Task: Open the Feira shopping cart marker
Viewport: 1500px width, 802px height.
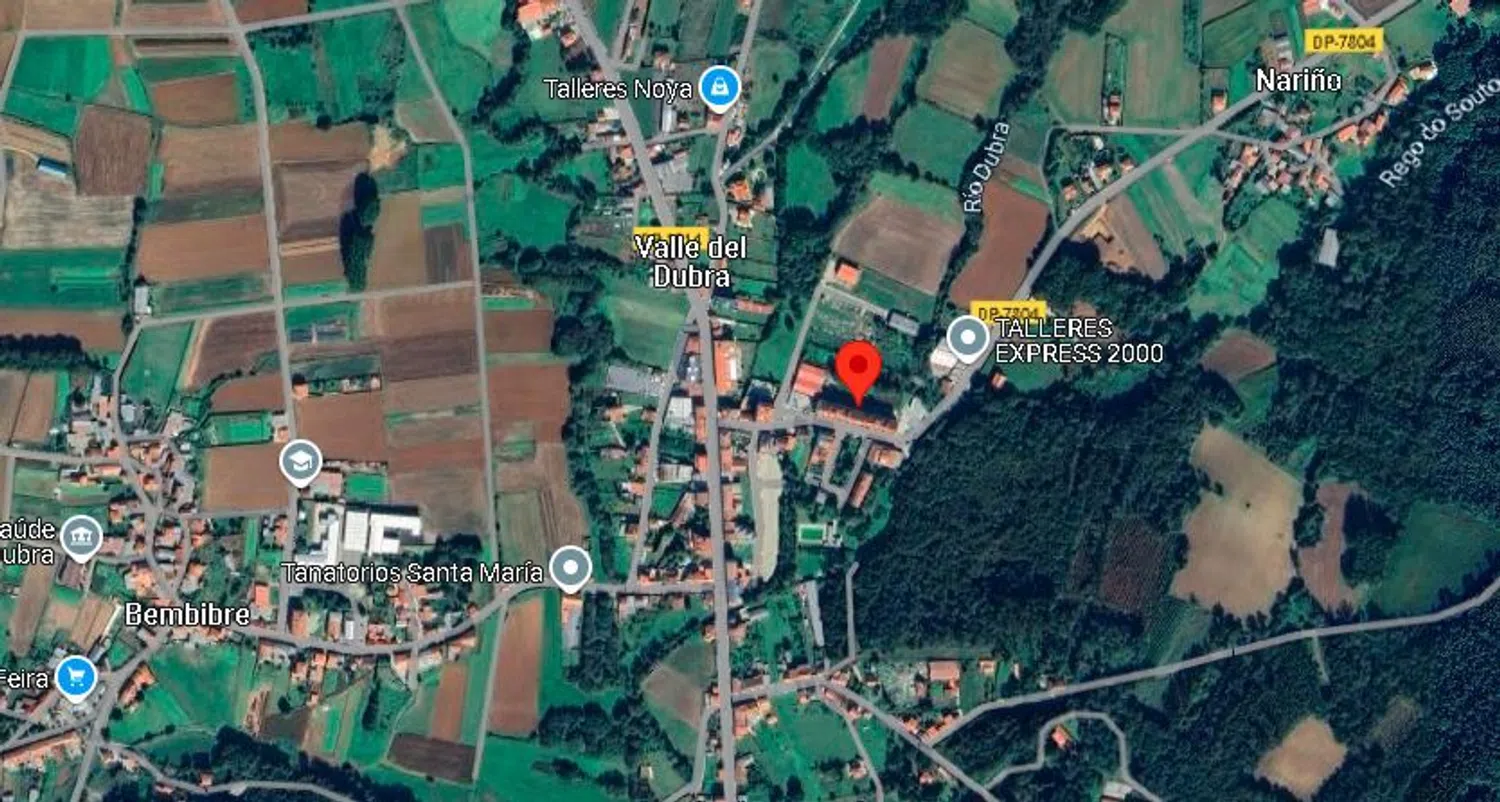Action: pos(76,678)
